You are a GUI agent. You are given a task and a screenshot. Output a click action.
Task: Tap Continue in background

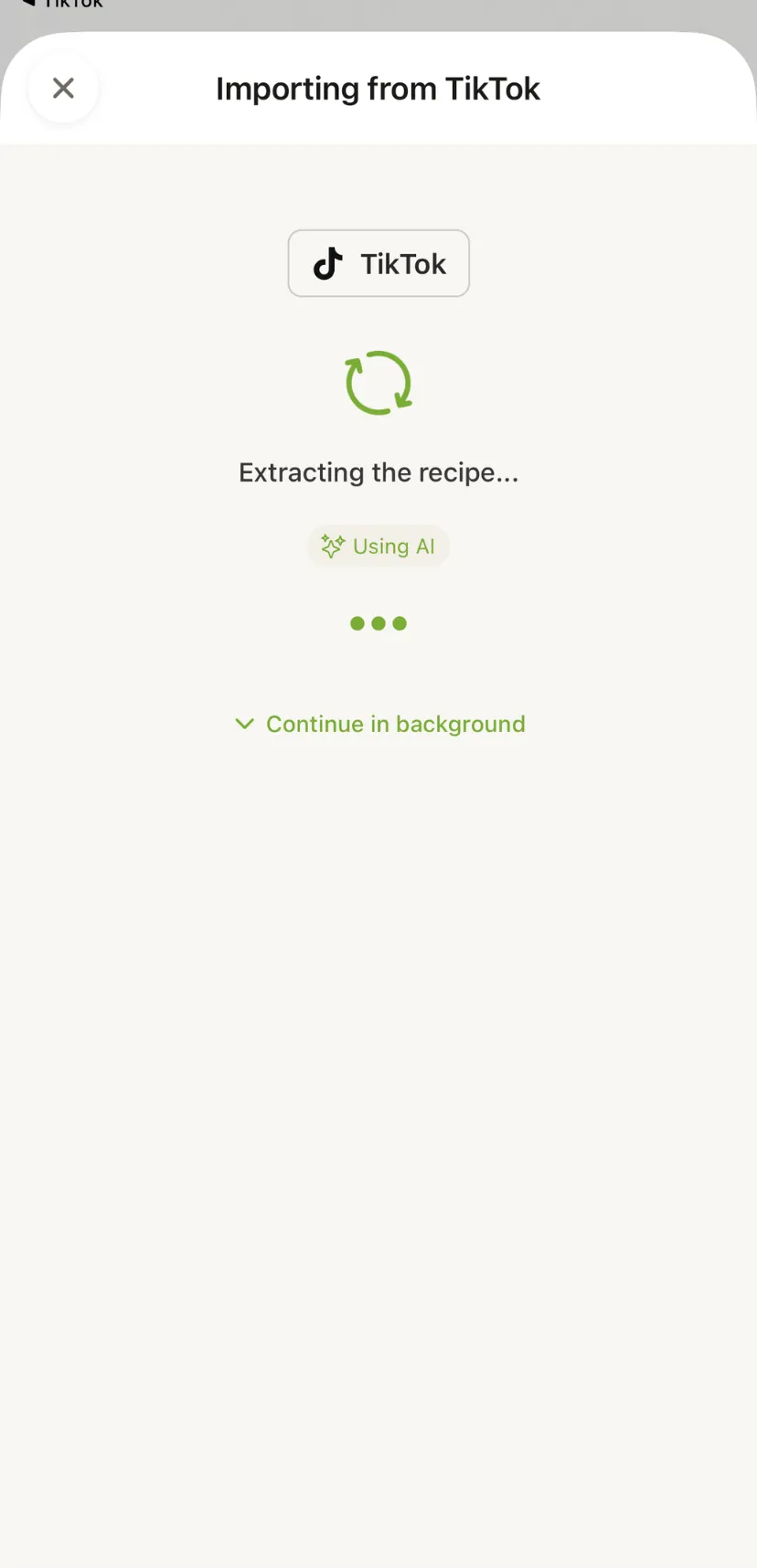pos(380,724)
